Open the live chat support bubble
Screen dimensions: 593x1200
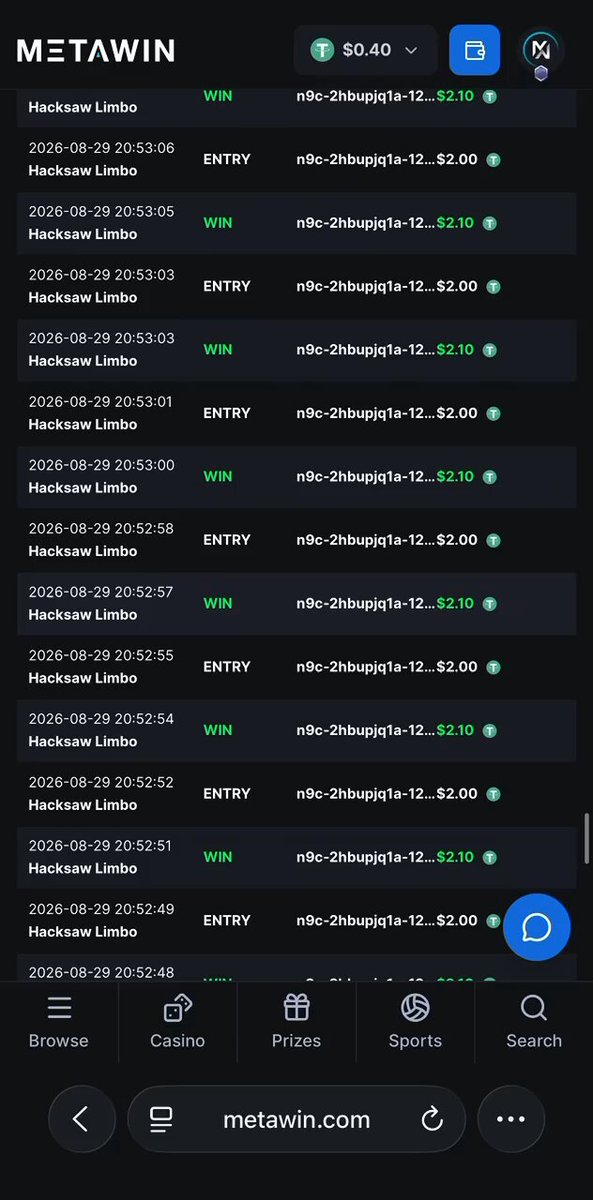point(537,927)
